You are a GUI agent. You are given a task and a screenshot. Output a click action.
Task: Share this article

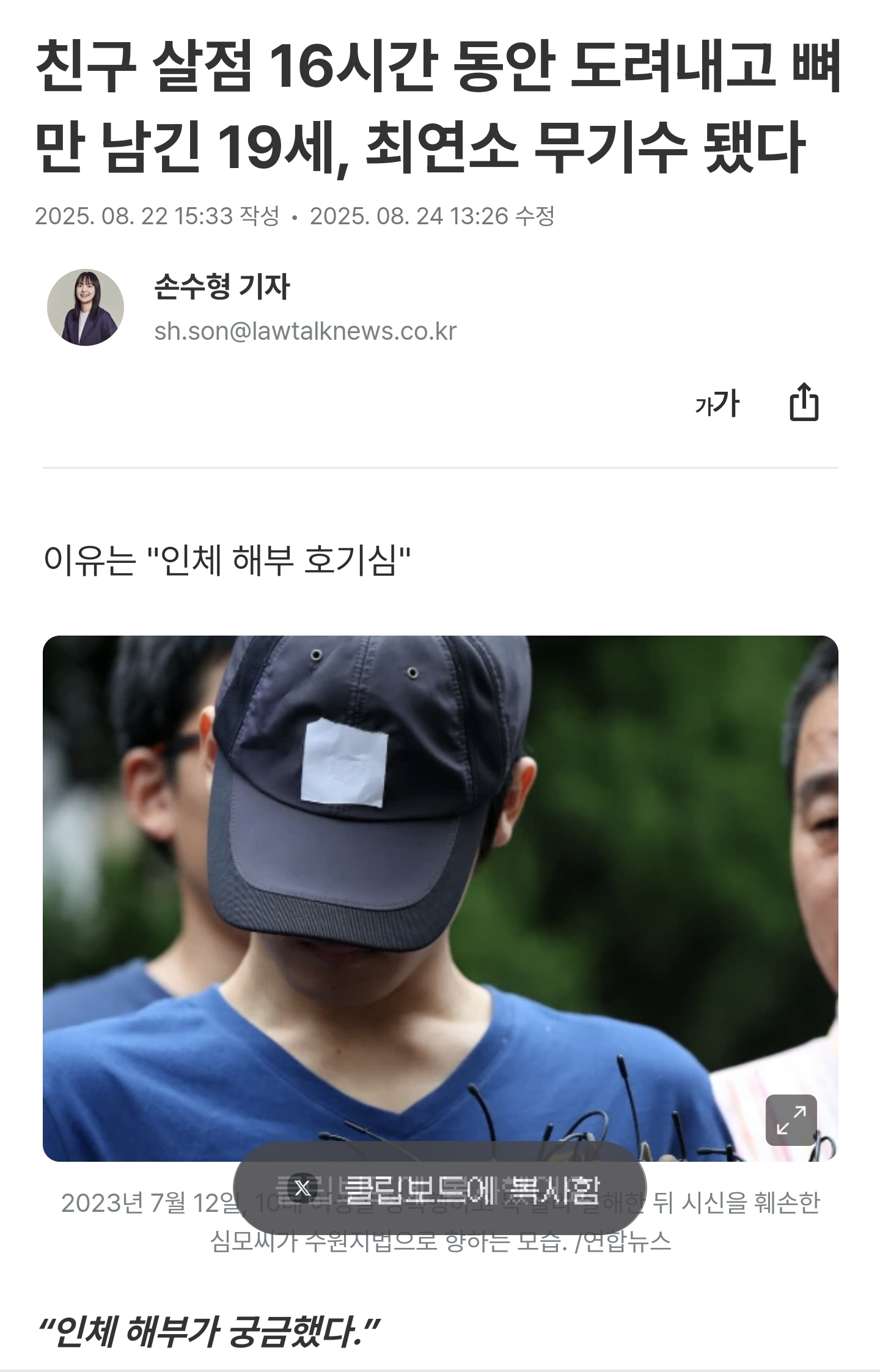pos(804,403)
